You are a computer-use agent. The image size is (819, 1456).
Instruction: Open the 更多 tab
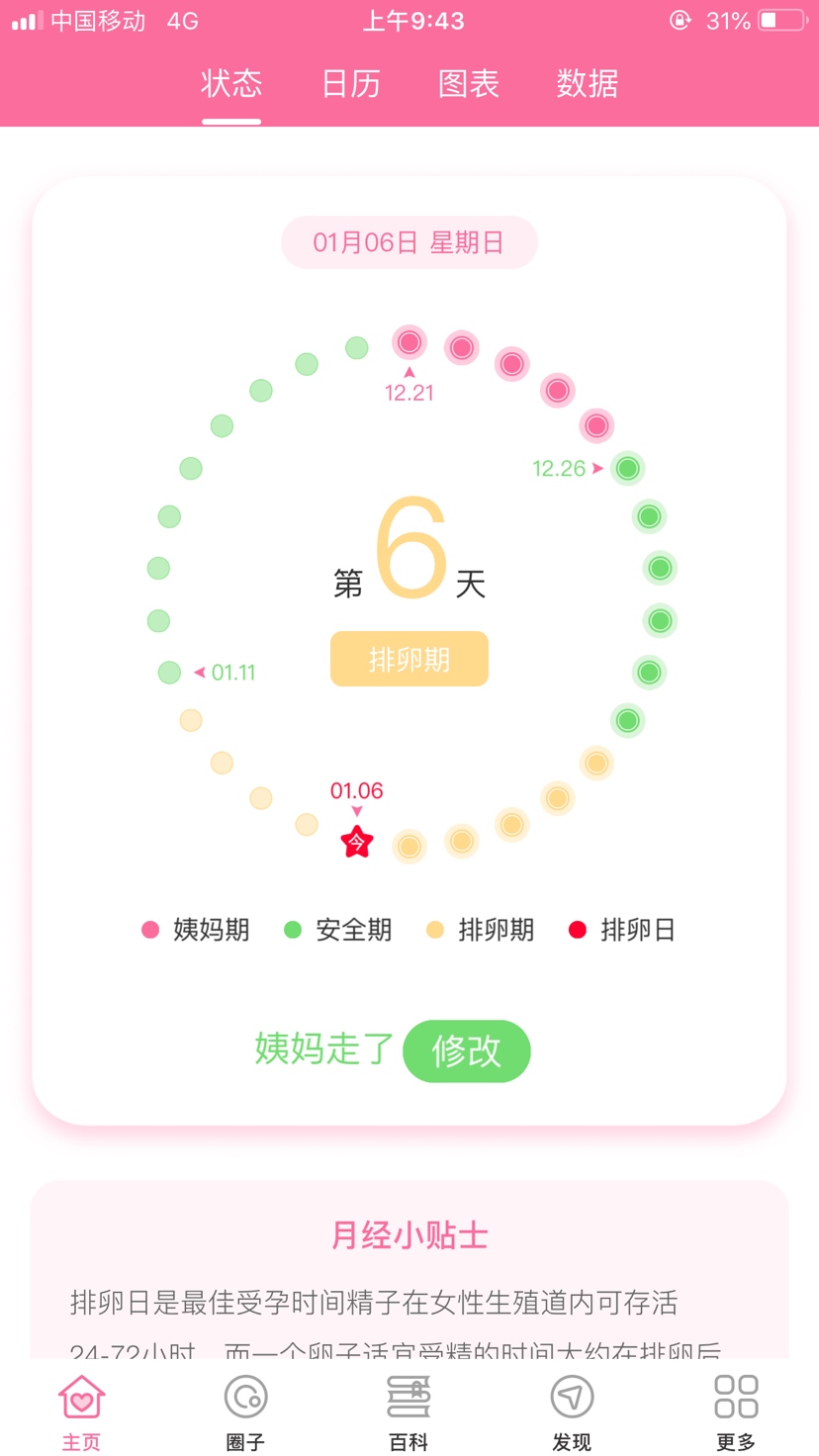click(x=736, y=1411)
